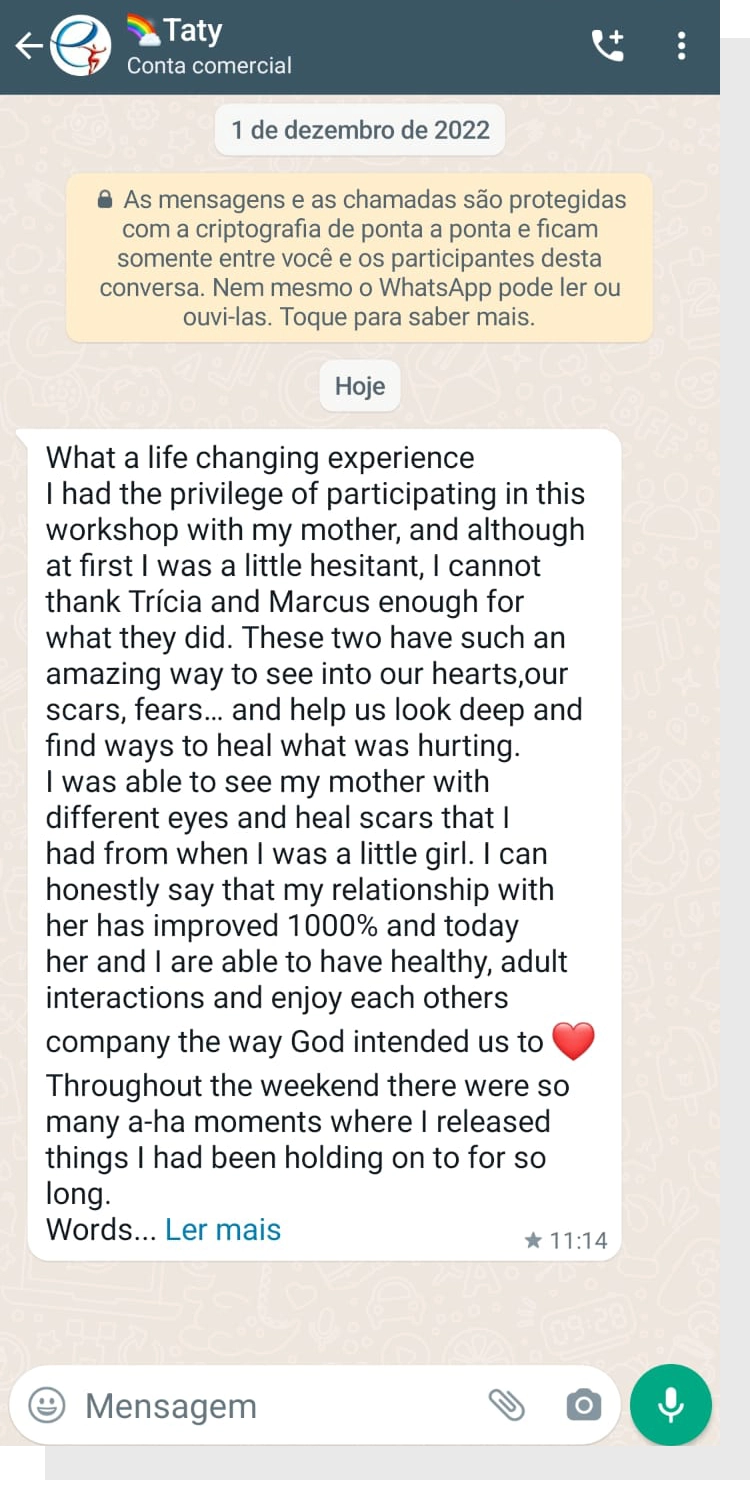752x1488 pixels.
Task: Tap the green microphone voice button
Action: (x=671, y=1405)
